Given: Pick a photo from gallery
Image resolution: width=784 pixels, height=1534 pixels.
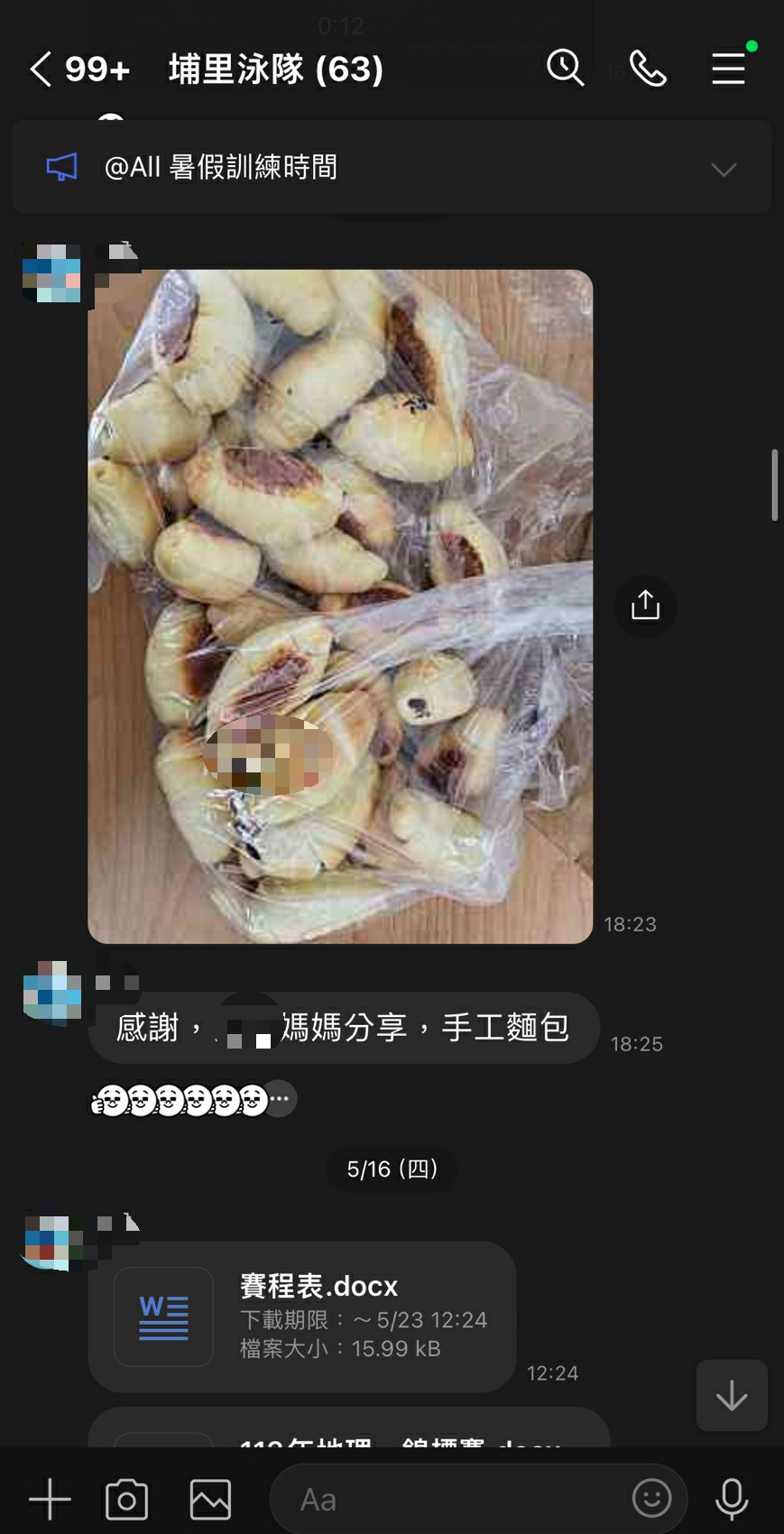Looking at the screenshot, I should [x=210, y=1500].
